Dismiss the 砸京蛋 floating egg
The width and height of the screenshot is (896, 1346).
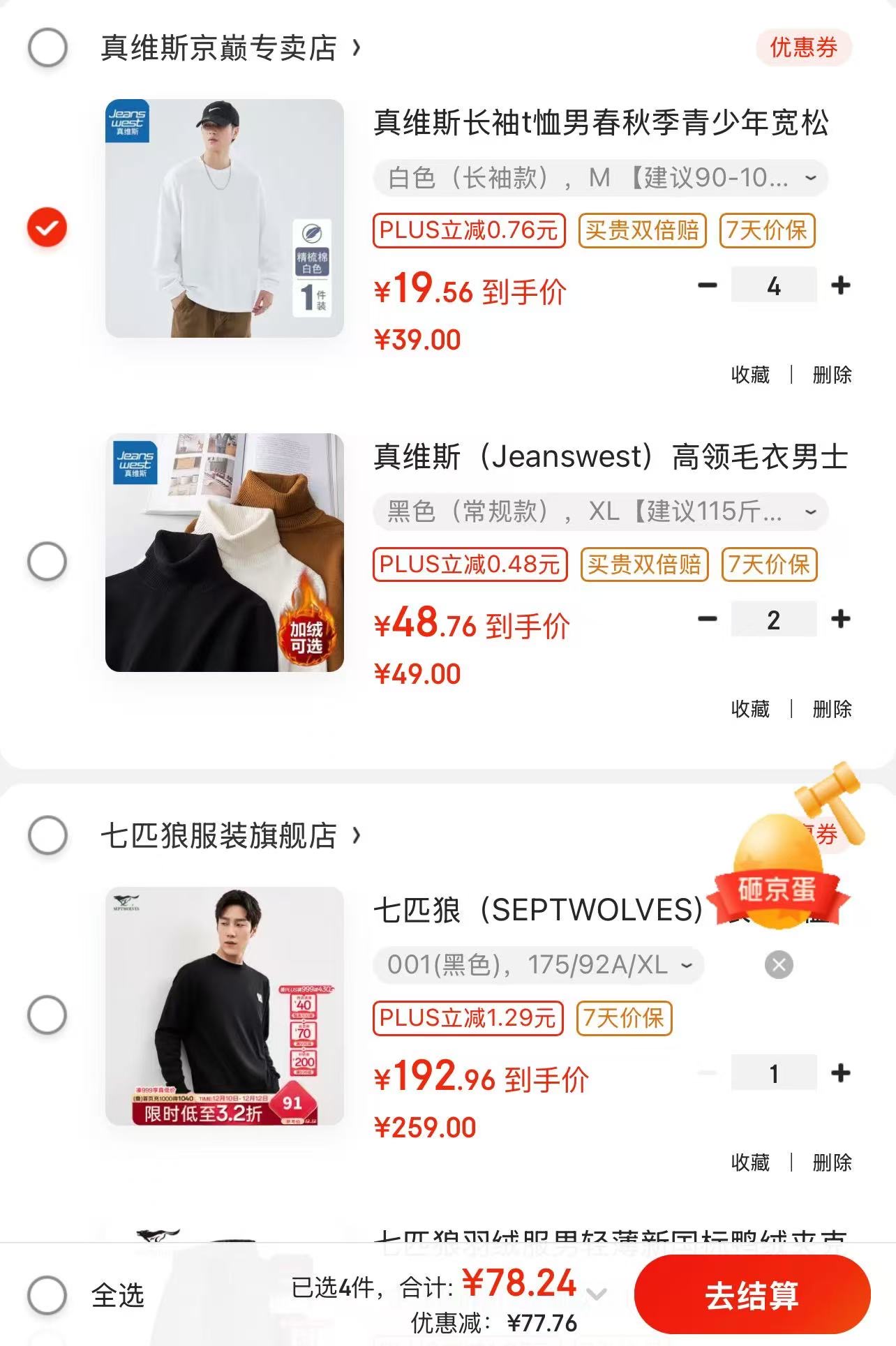779,965
